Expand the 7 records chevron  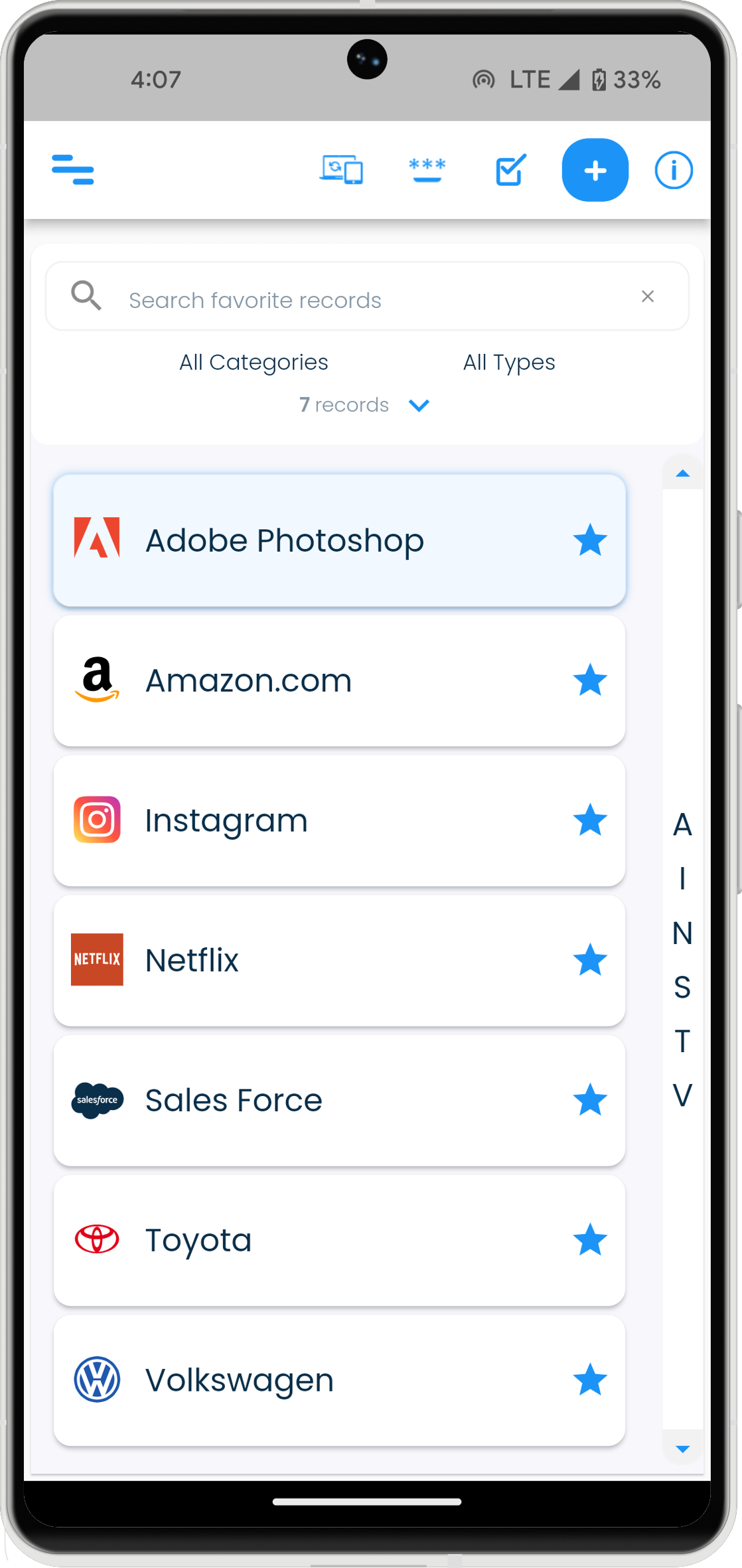tap(419, 405)
